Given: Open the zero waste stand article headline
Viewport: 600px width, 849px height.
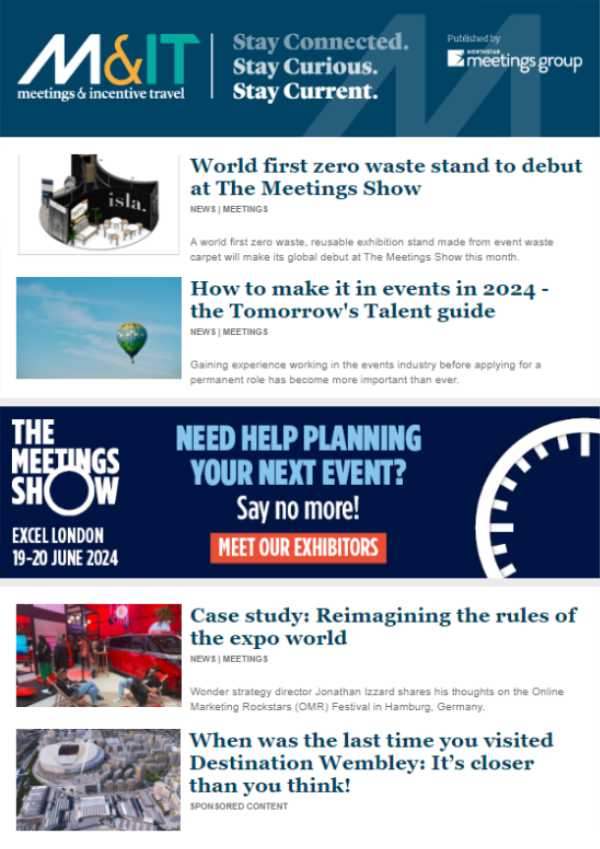Looking at the screenshot, I should pyautogui.click(x=385, y=177).
